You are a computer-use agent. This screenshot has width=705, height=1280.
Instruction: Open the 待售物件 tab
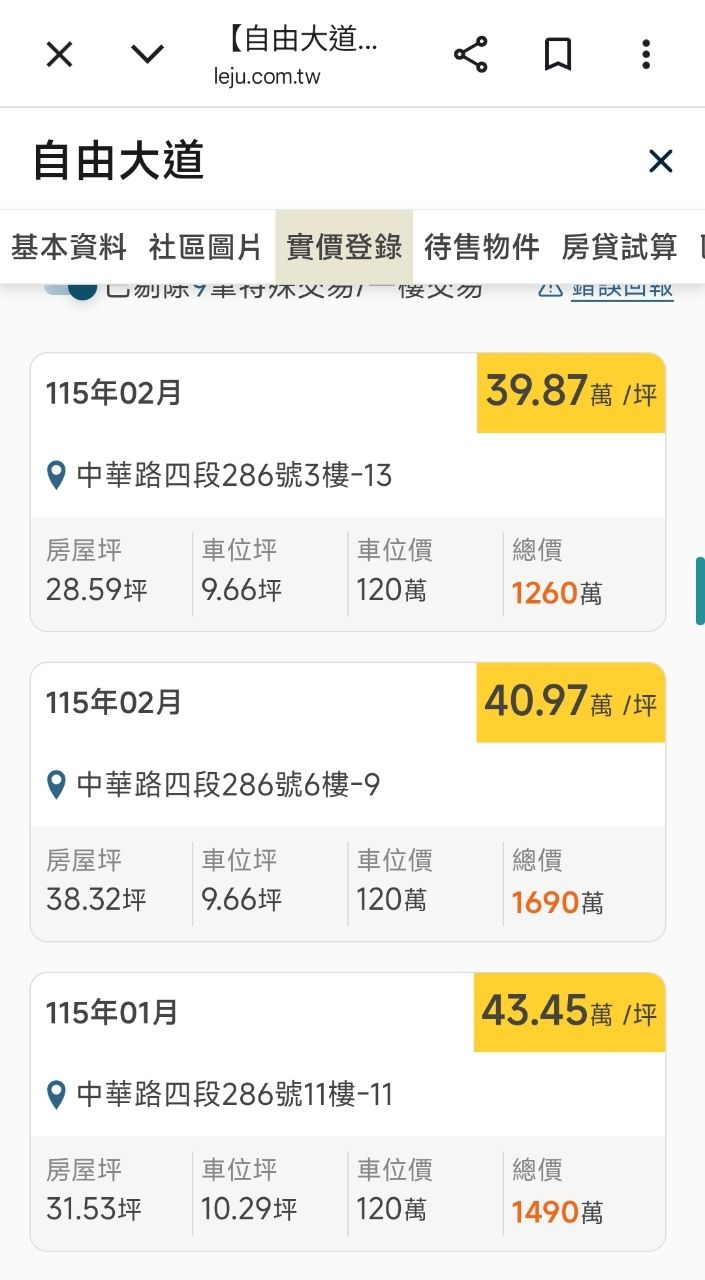(482, 246)
